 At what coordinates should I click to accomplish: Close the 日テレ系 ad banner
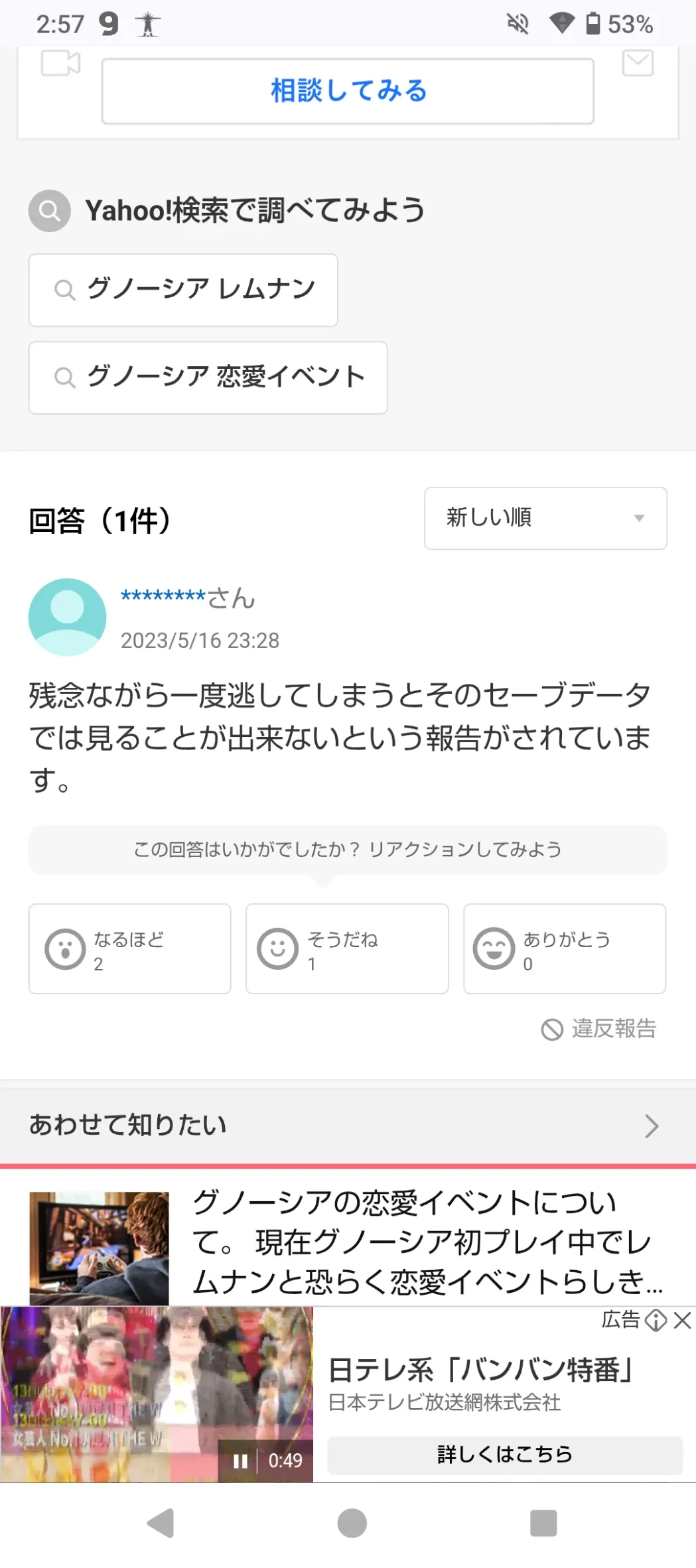pyautogui.click(x=683, y=1320)
